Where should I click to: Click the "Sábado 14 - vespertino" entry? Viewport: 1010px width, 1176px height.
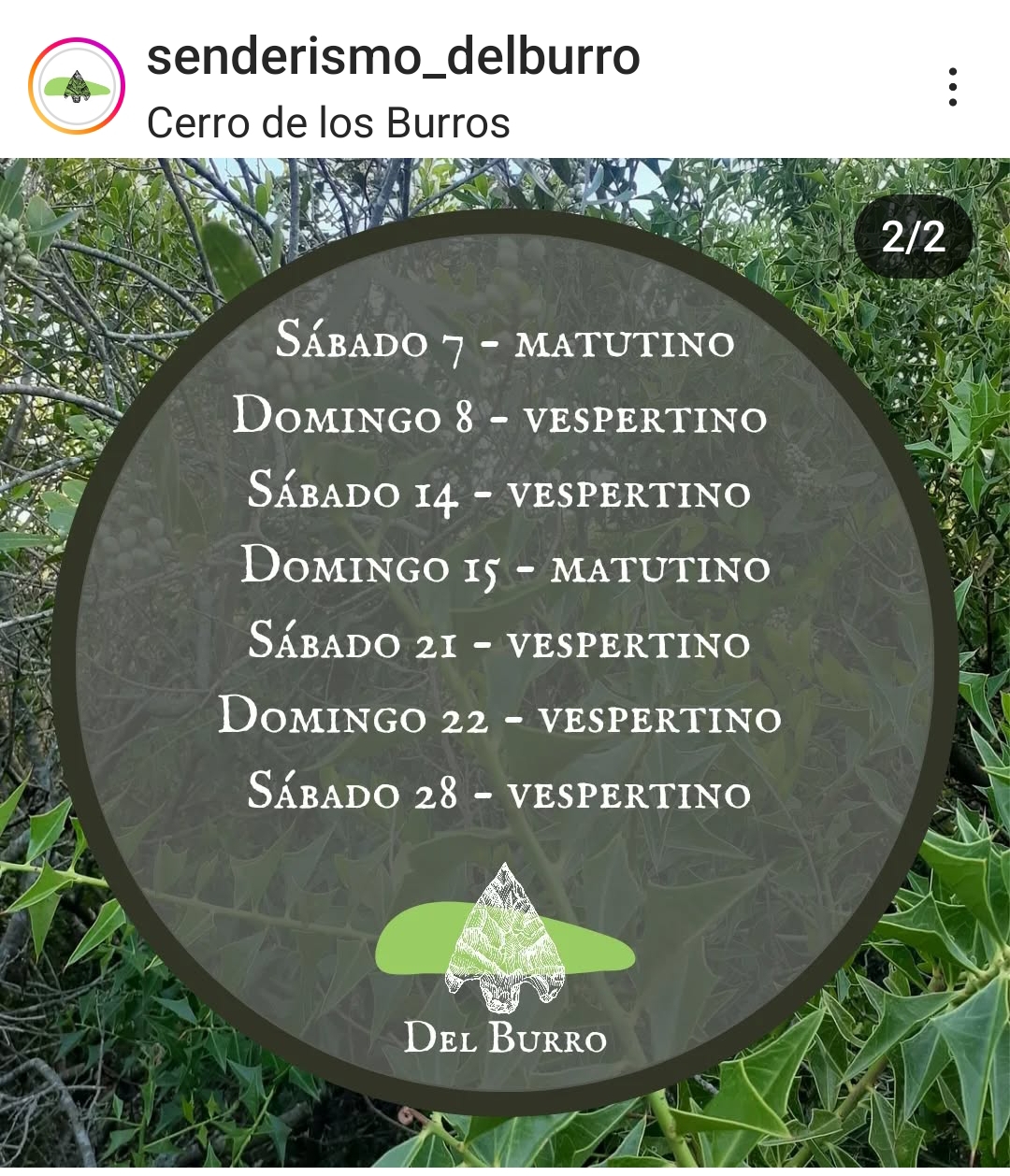tap(500, 494)
